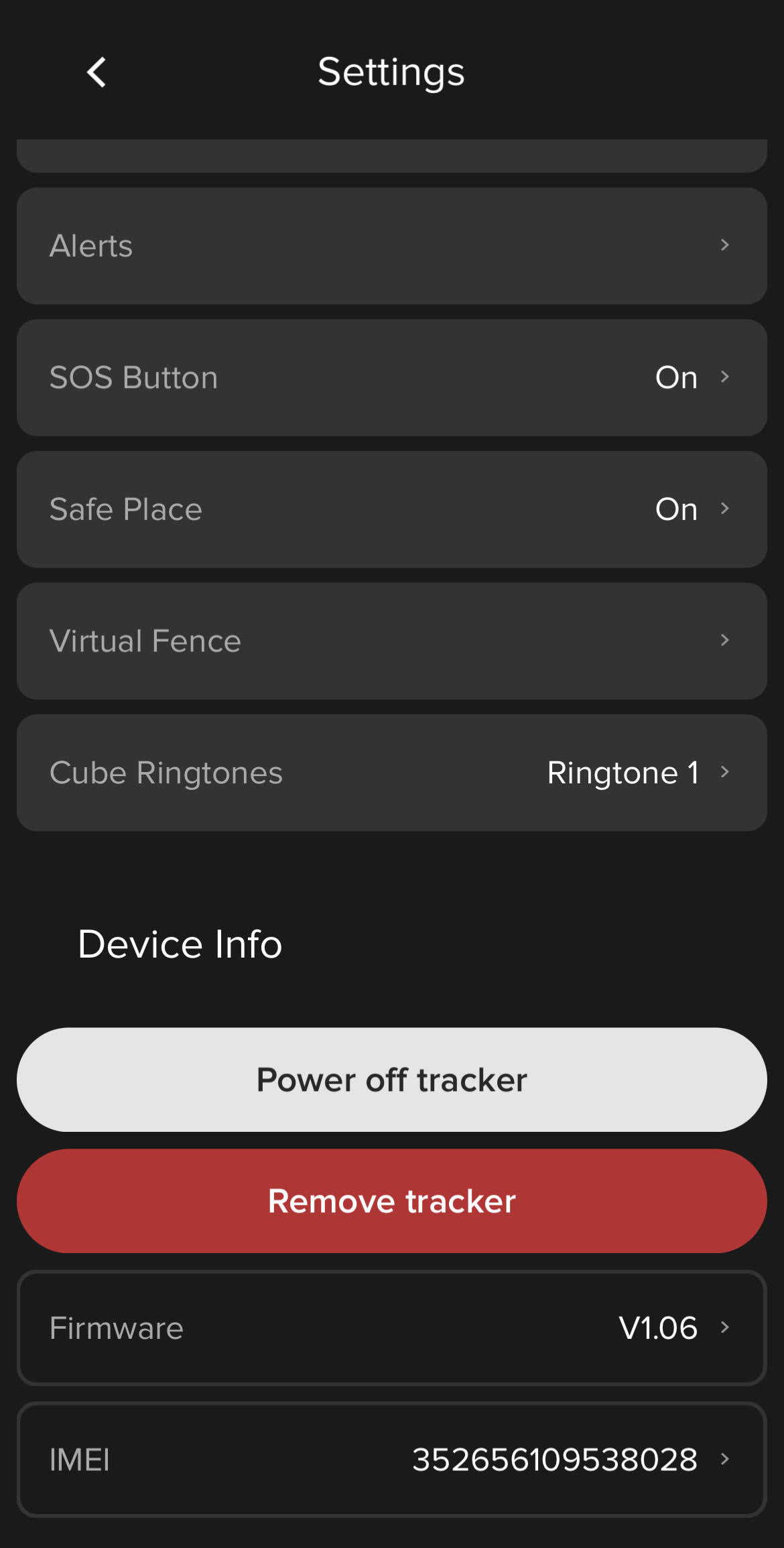Open the IMEI number row
Screen dimensions: 784x1548
(x=392, y=1460)
